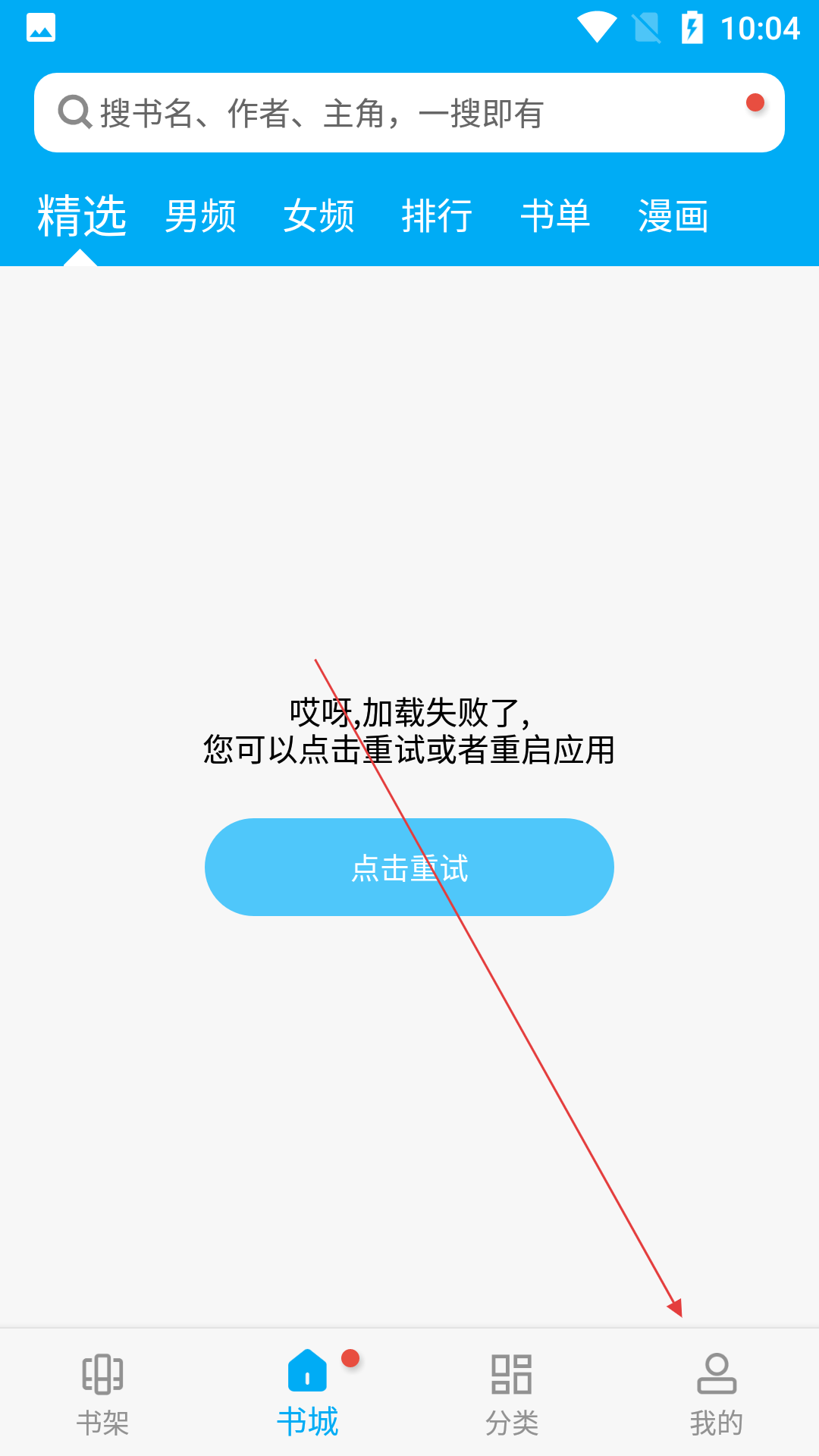The width and height of the screenshot is (819, 1456).
Task: Open the 书城 bookstore tab
Action: pos(307,1394)
